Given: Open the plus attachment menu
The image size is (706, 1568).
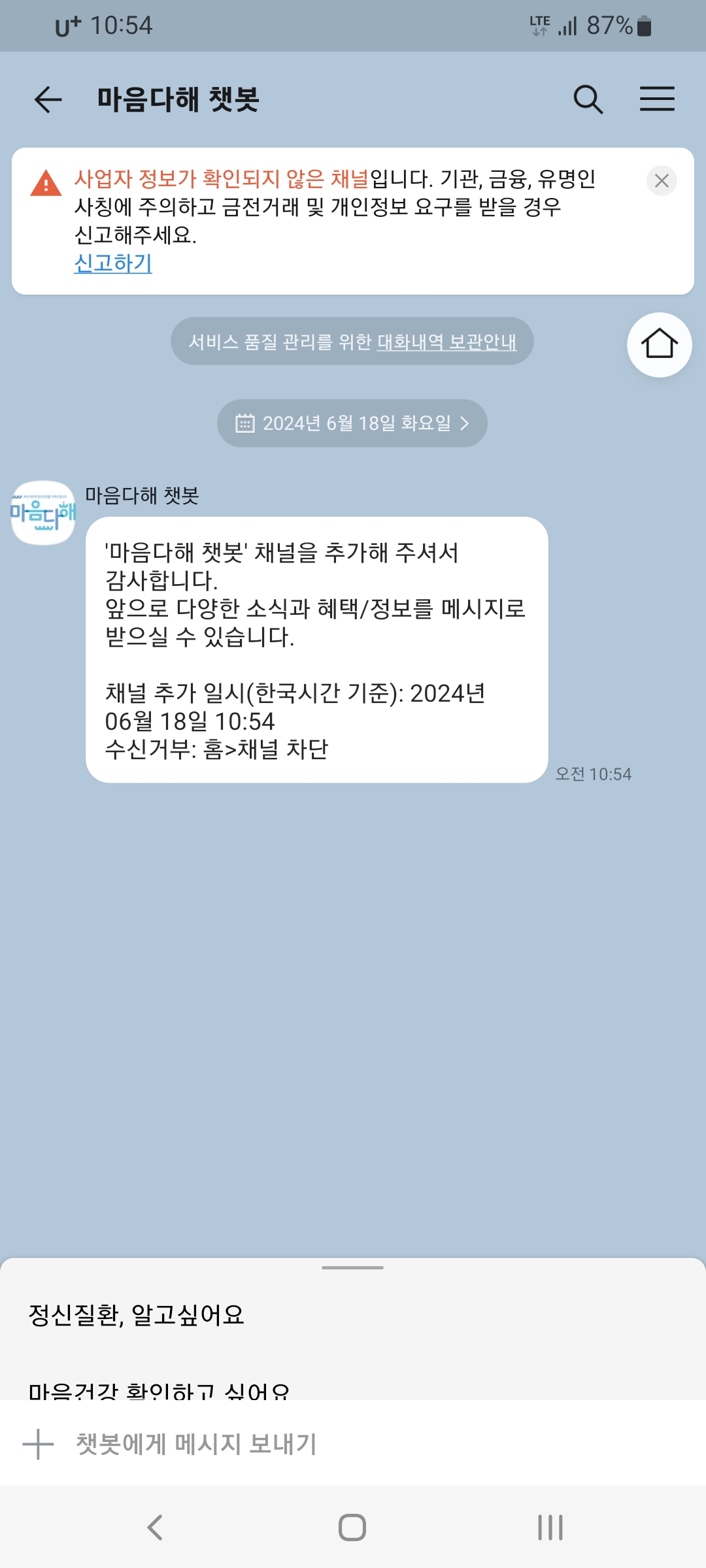Looking at the screenshot, I should click(39, 1445).
